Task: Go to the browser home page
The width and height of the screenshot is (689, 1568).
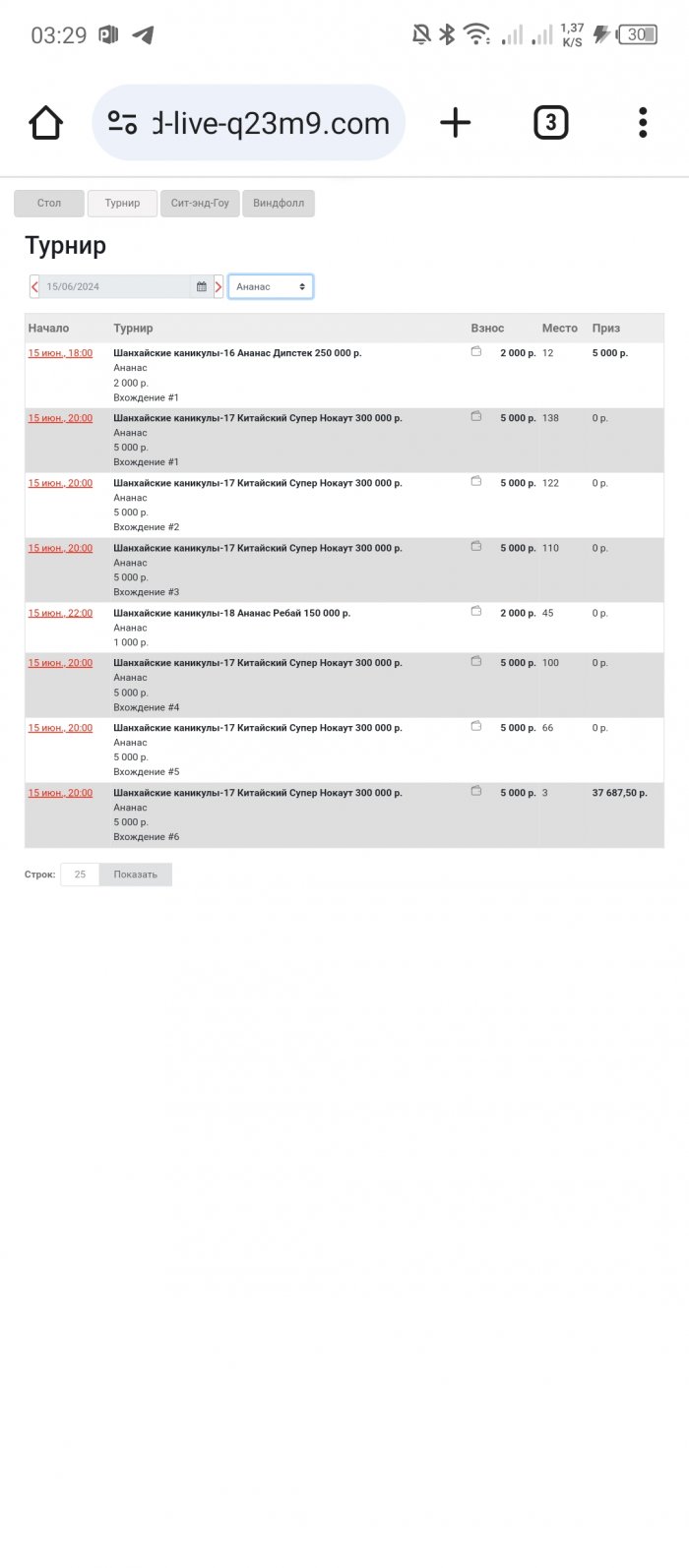Action: [46, 123]
